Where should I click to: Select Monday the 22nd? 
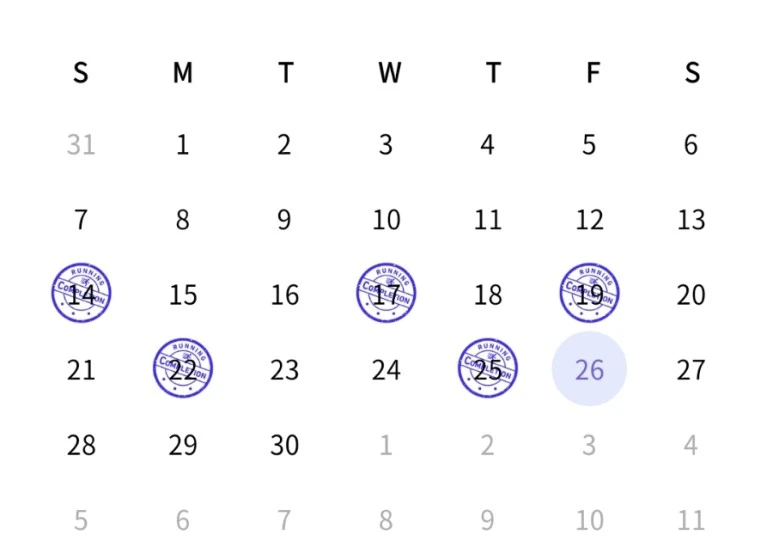pos(183,368)
